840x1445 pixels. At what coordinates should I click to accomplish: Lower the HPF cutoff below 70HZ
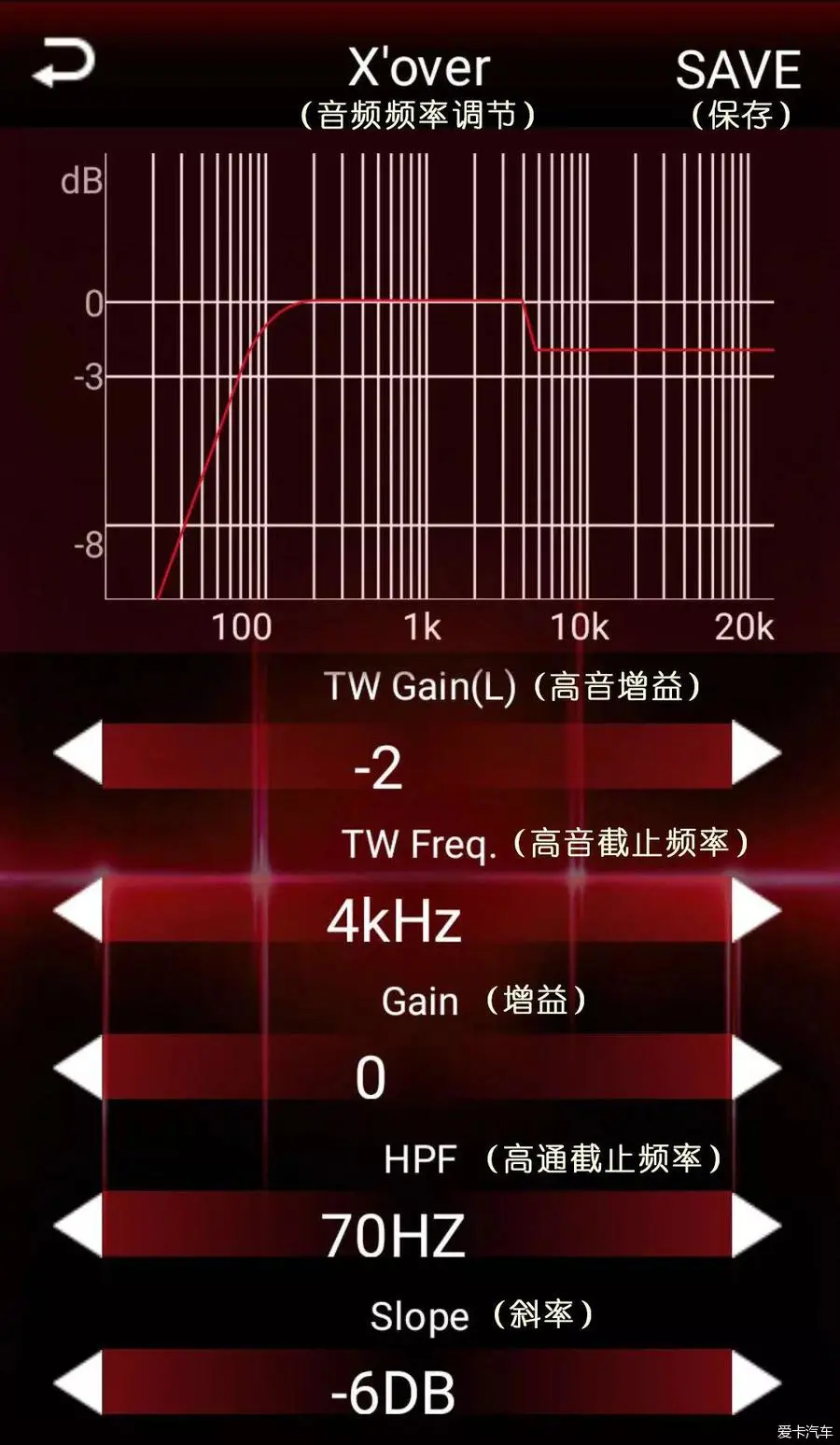pyautogui.click(x=78, y=1225)
